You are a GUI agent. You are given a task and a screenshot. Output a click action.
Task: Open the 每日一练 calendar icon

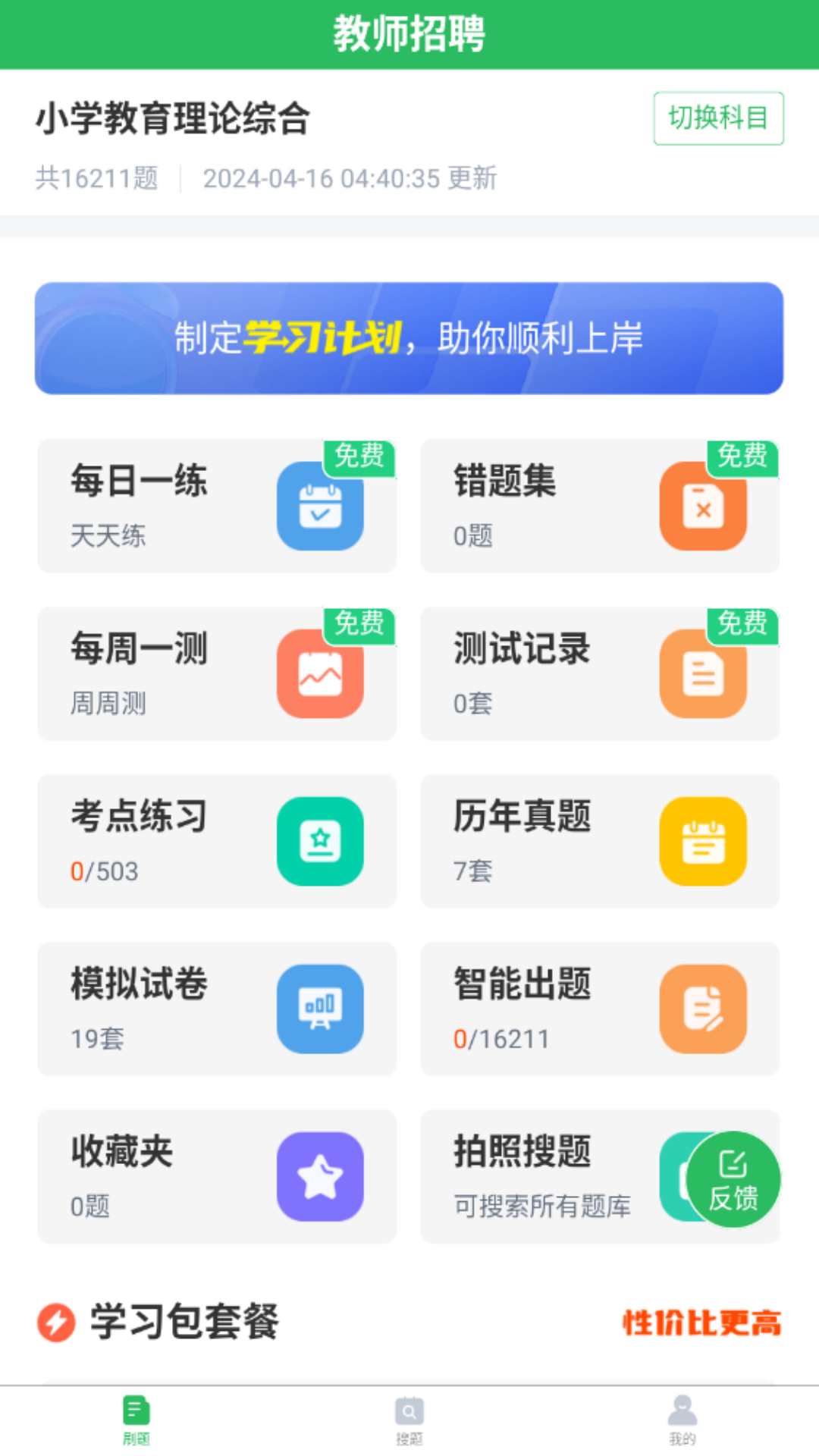click(320, 507)
